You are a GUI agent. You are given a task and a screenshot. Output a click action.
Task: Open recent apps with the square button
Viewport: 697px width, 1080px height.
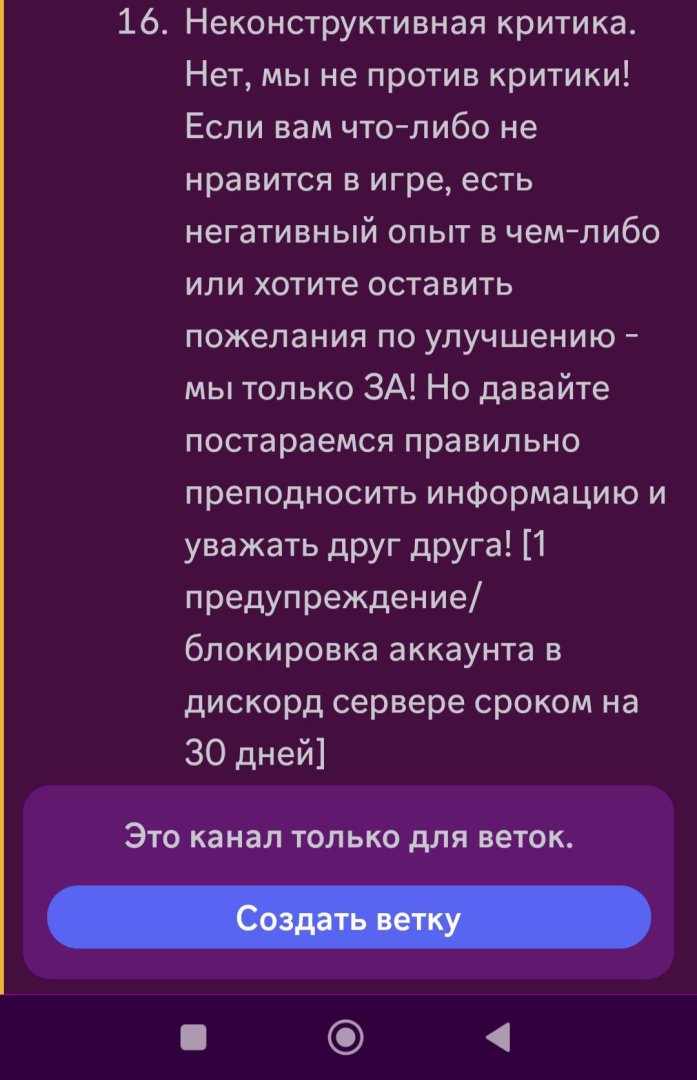[193, 1037]
